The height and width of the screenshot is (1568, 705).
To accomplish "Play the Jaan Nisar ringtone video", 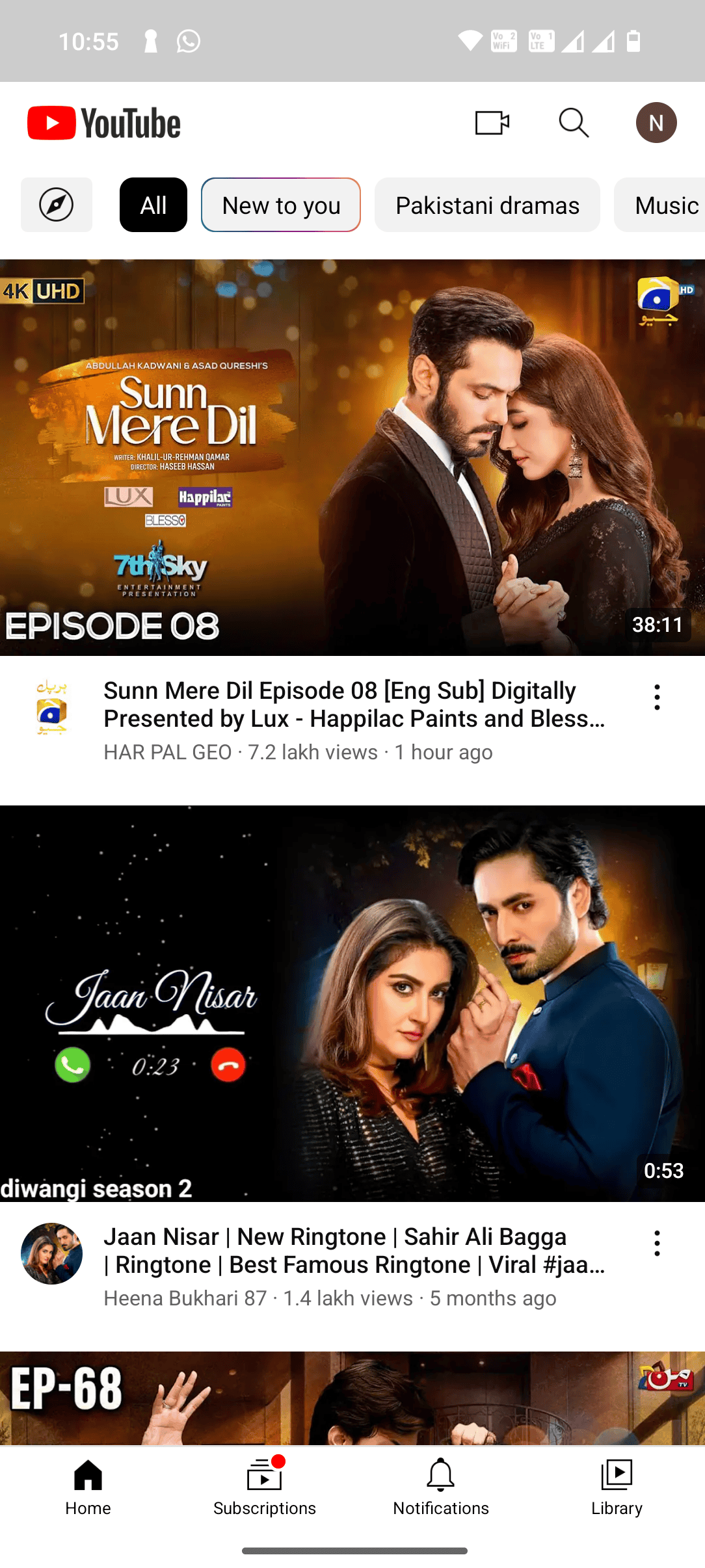I will (352, 1003).
